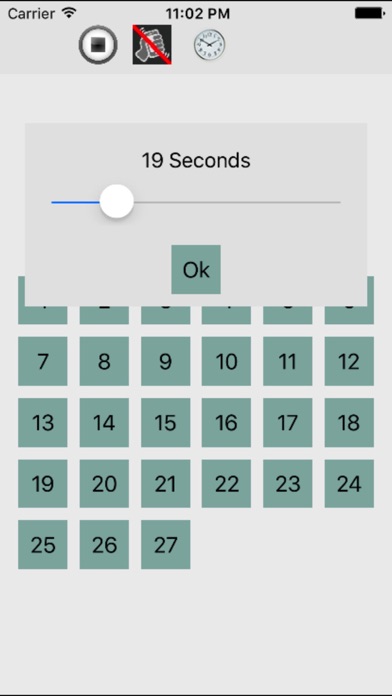Choose the number 23 tile
This screenshot has width=392, height=696.
(288, 483)
